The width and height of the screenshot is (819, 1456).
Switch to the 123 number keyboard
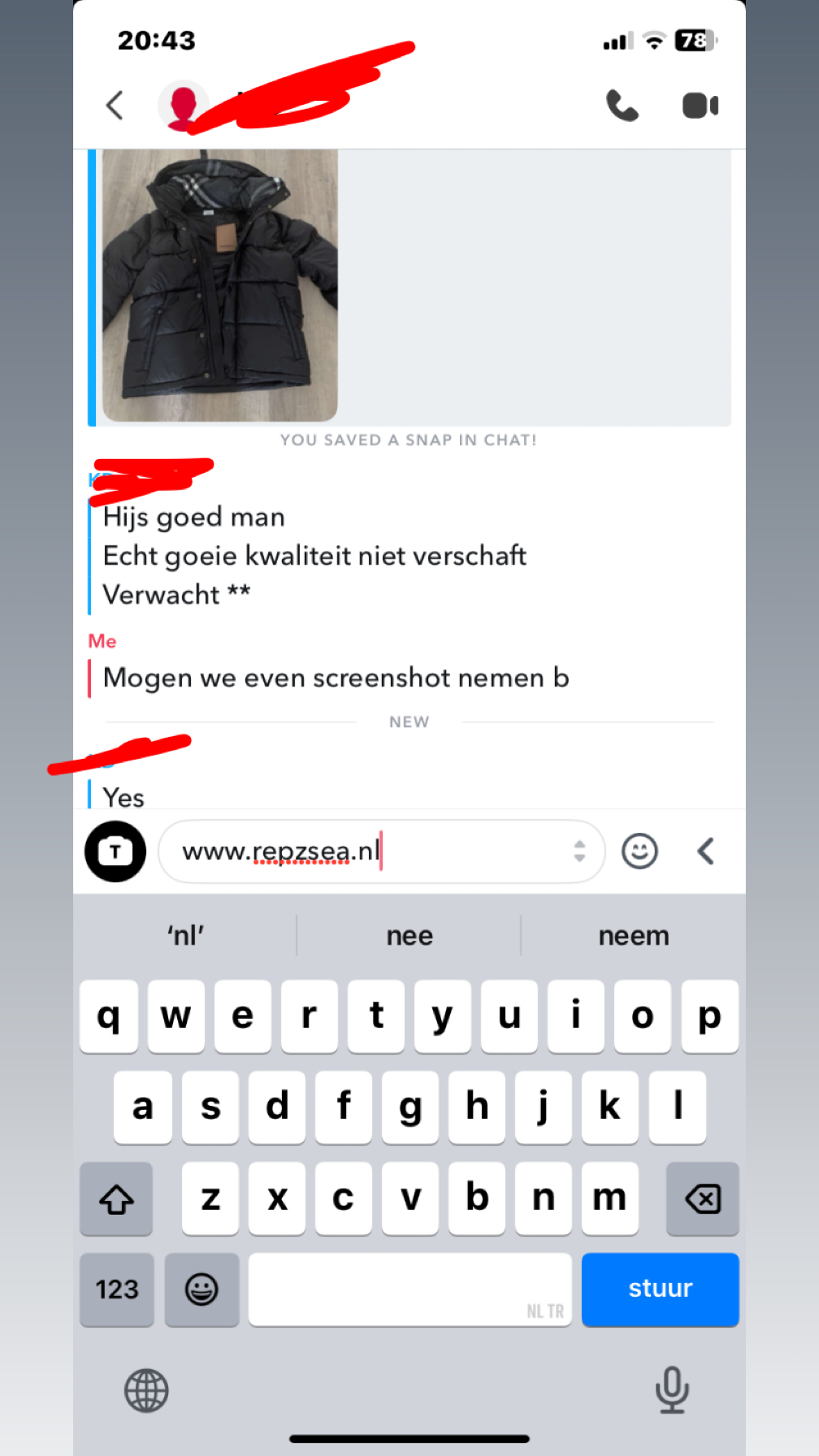tap(117, 1289)
